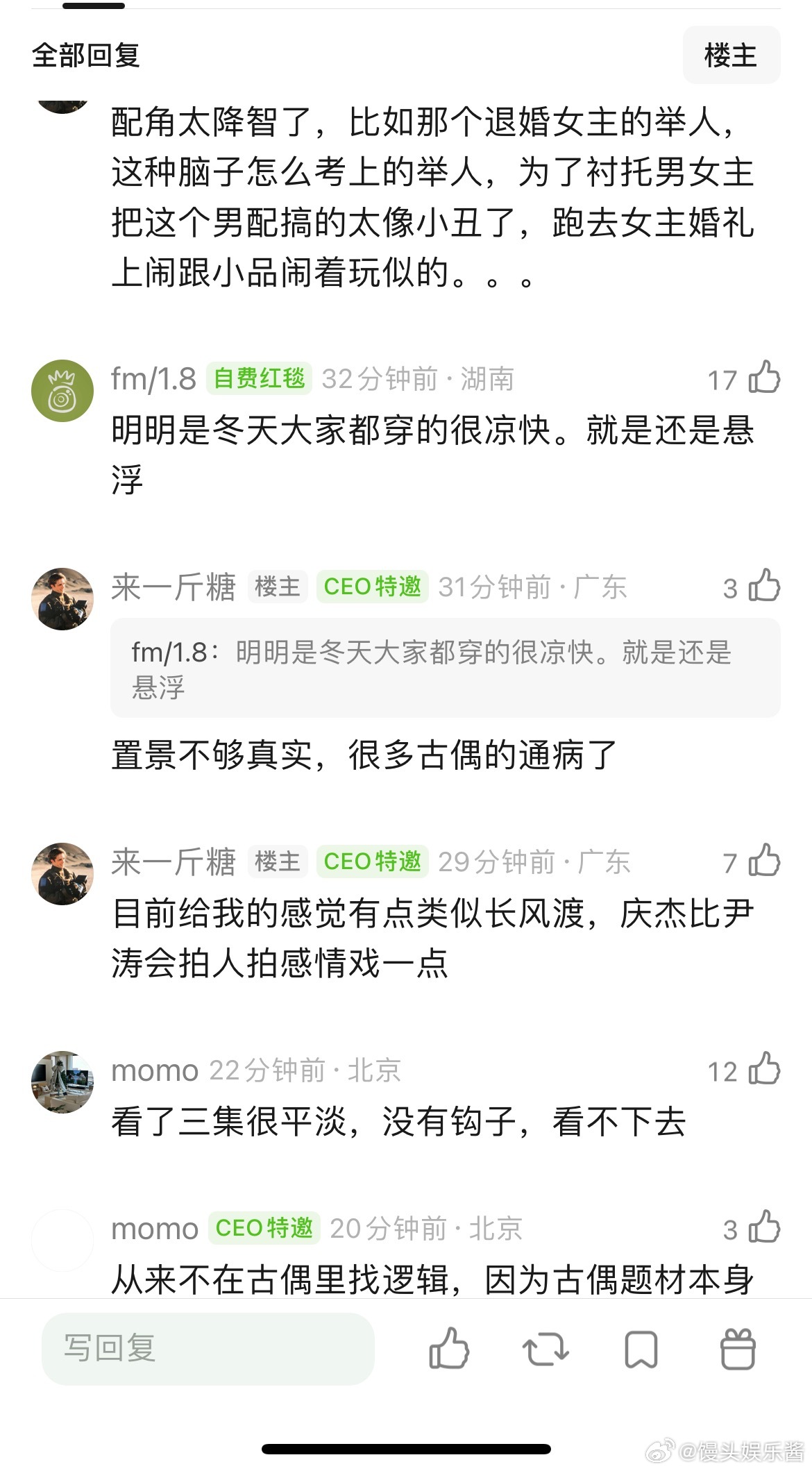Like momo's comment with 12 likes
This screenshot has width=812, height=1471.
pyautogui.click(x=764, y=1069)
